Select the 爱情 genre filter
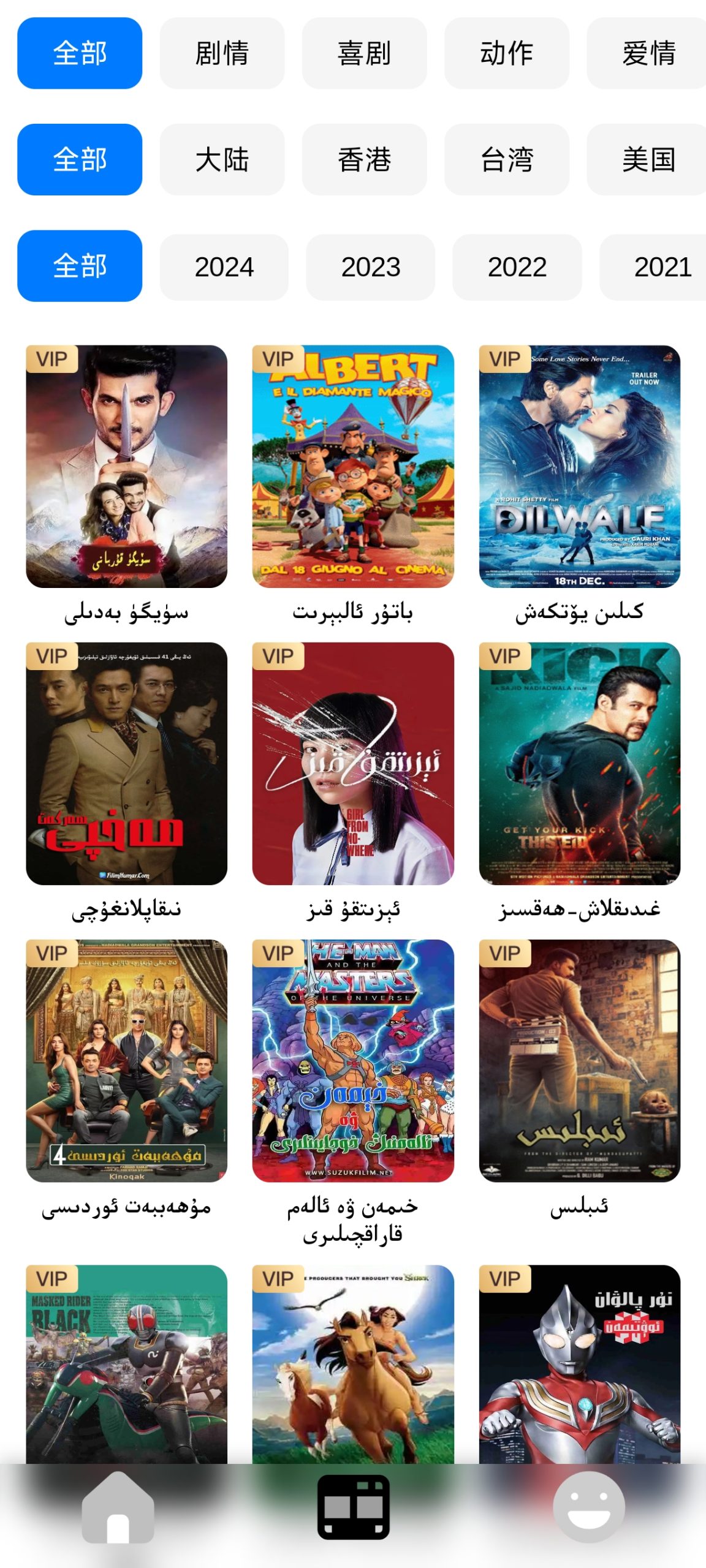Screen dimensions: 706x1568 pos(647,53)
